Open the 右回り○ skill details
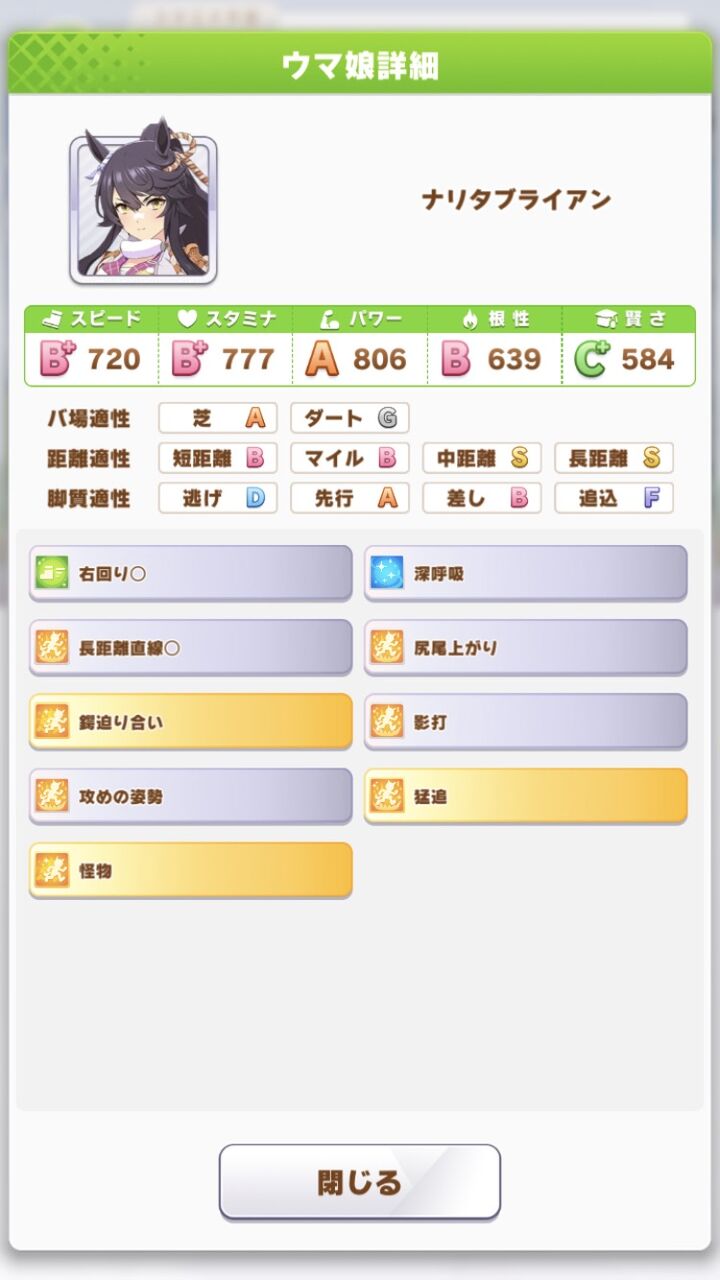This screenshot has width=720, height=1280. tap(191, 573)
